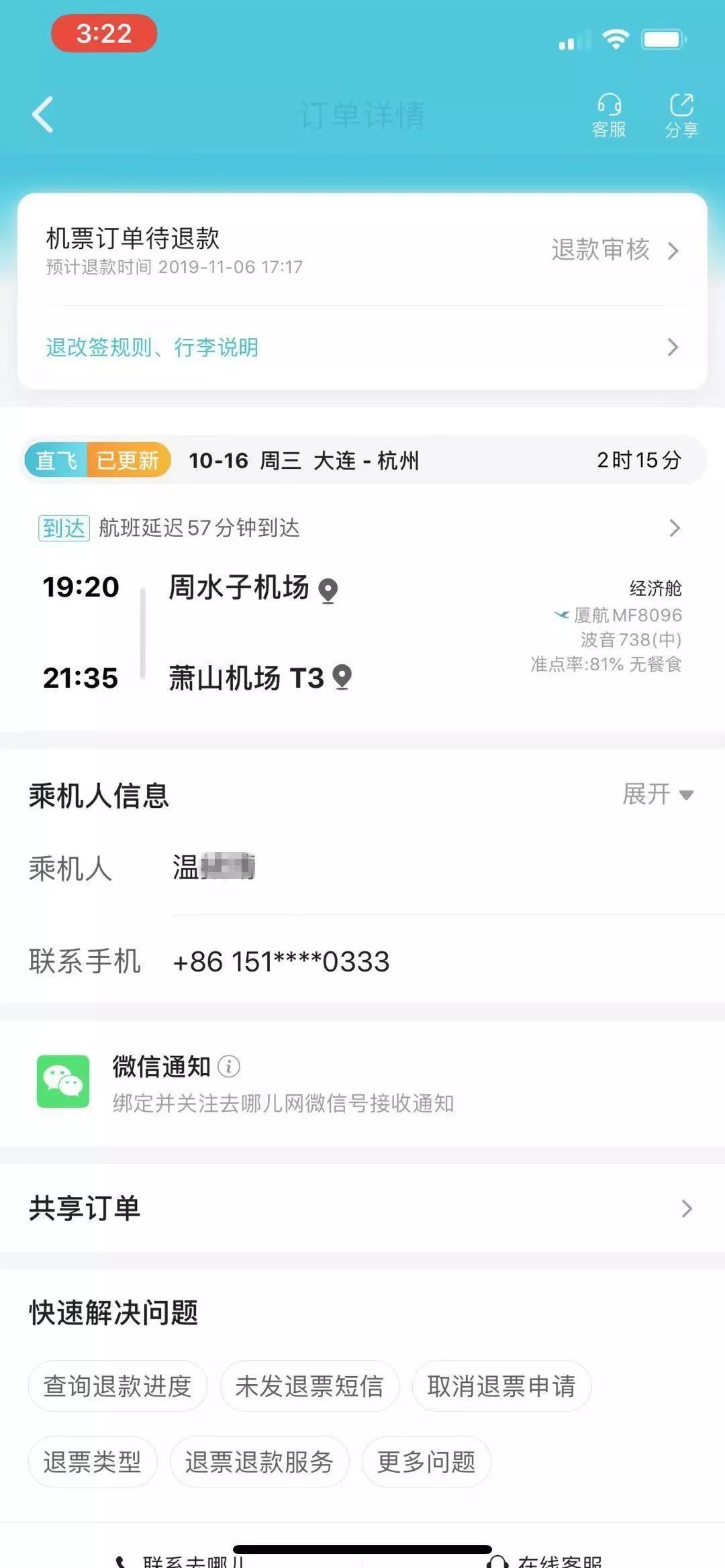Open 退票退款服务 chip
The width and height of the screenshot is (725, 1568).
click(x=259, y=1461)
